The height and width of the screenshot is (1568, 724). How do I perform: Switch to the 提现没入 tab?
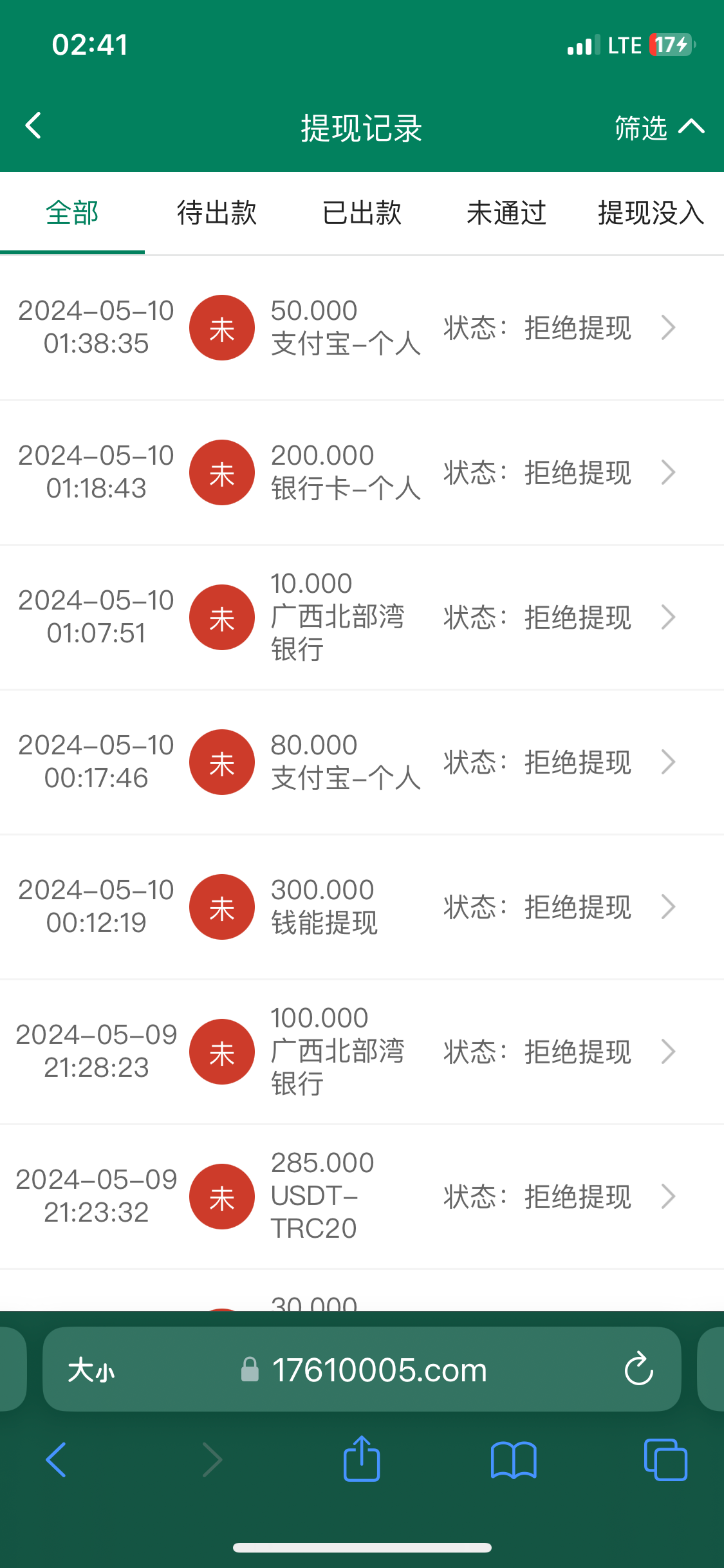(x=650, y=213)
